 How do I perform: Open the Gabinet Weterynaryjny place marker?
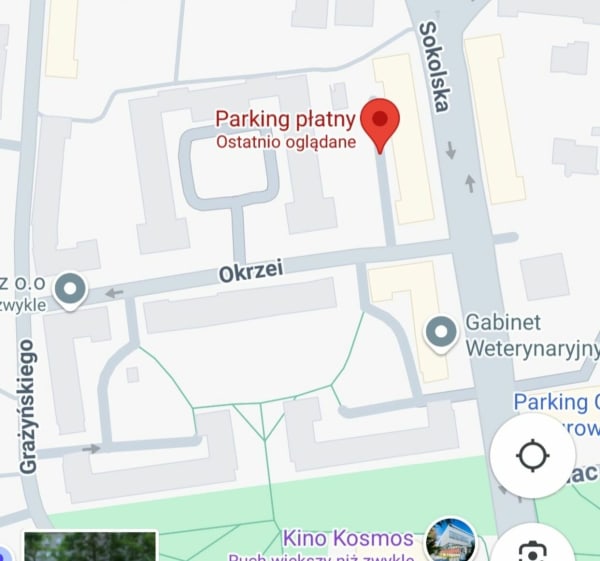[x=441, y=335]
